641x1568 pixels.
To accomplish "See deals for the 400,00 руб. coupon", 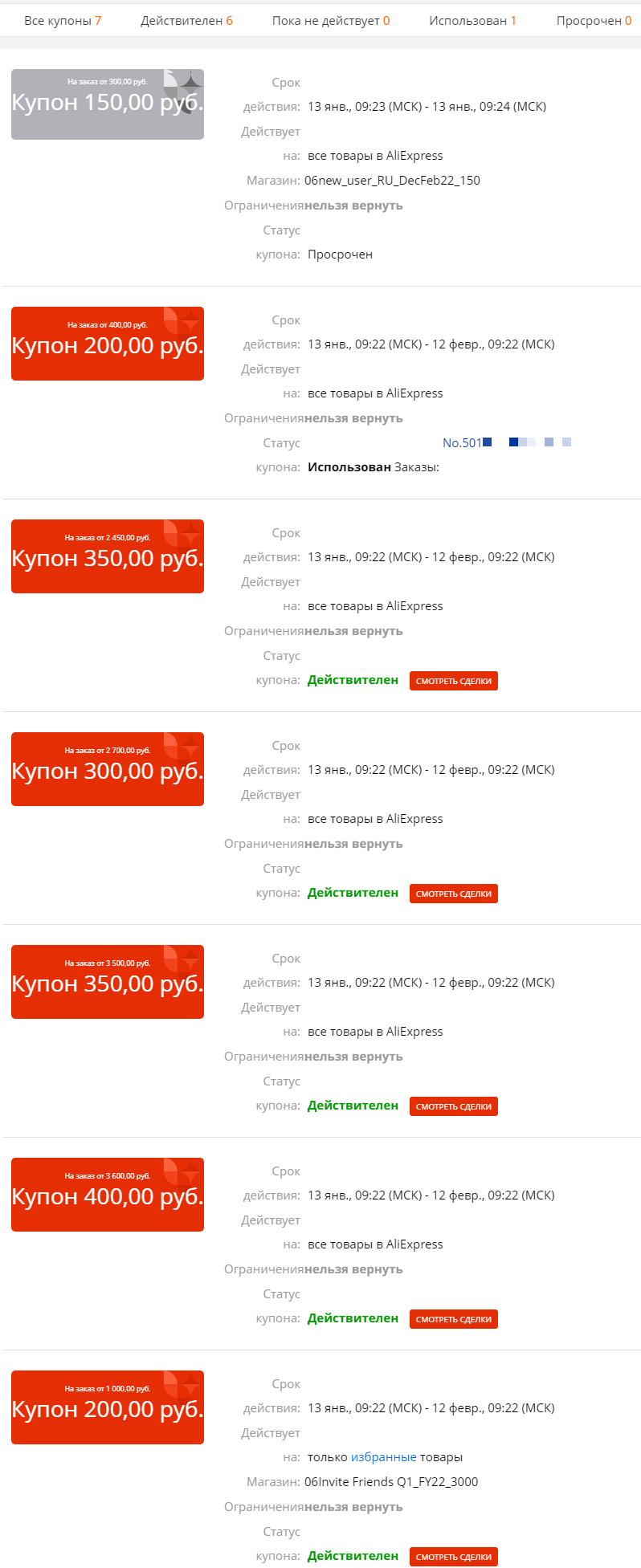I will [453, 1319].
